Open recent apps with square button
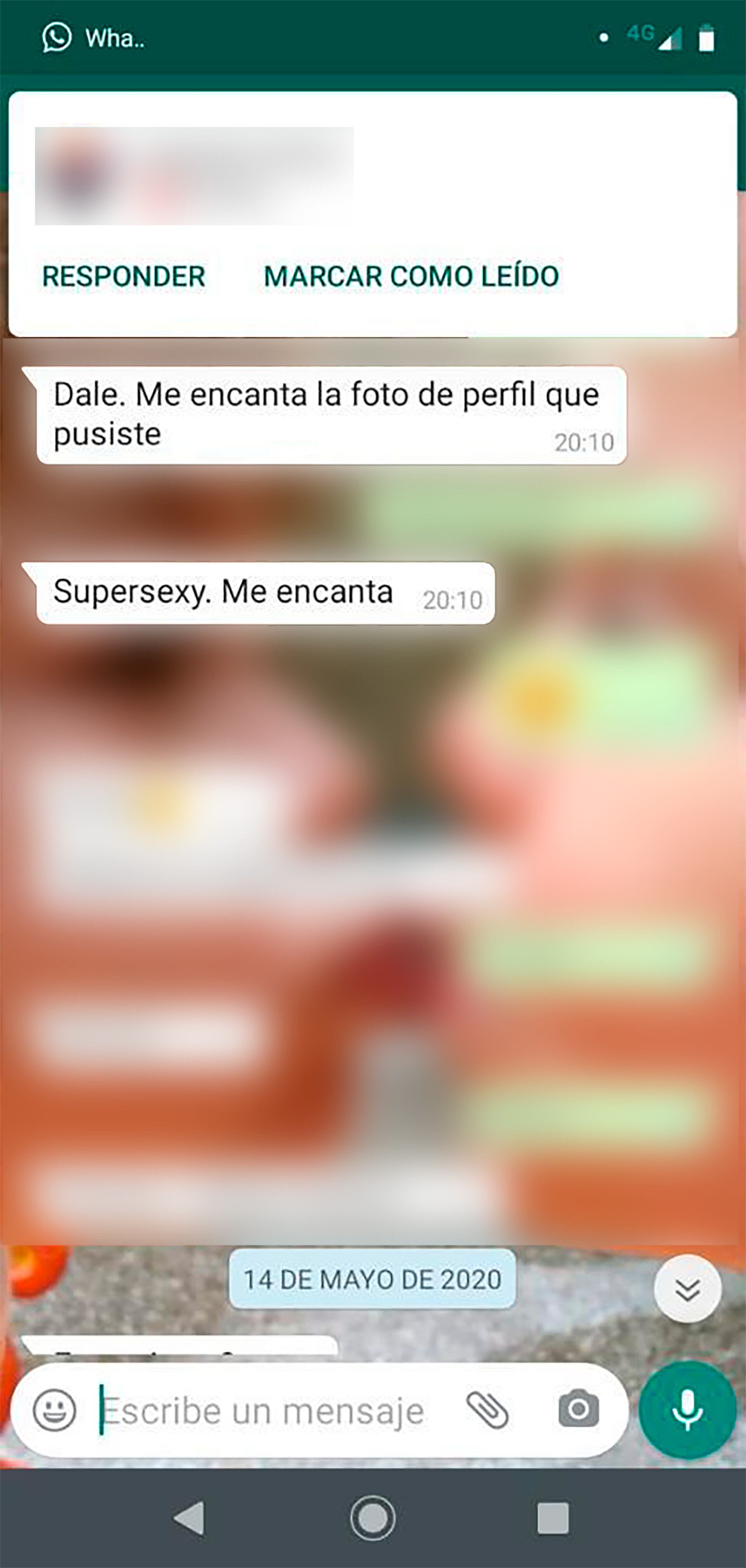This screenshot has height=1568, width=746. coord(553,1518)
